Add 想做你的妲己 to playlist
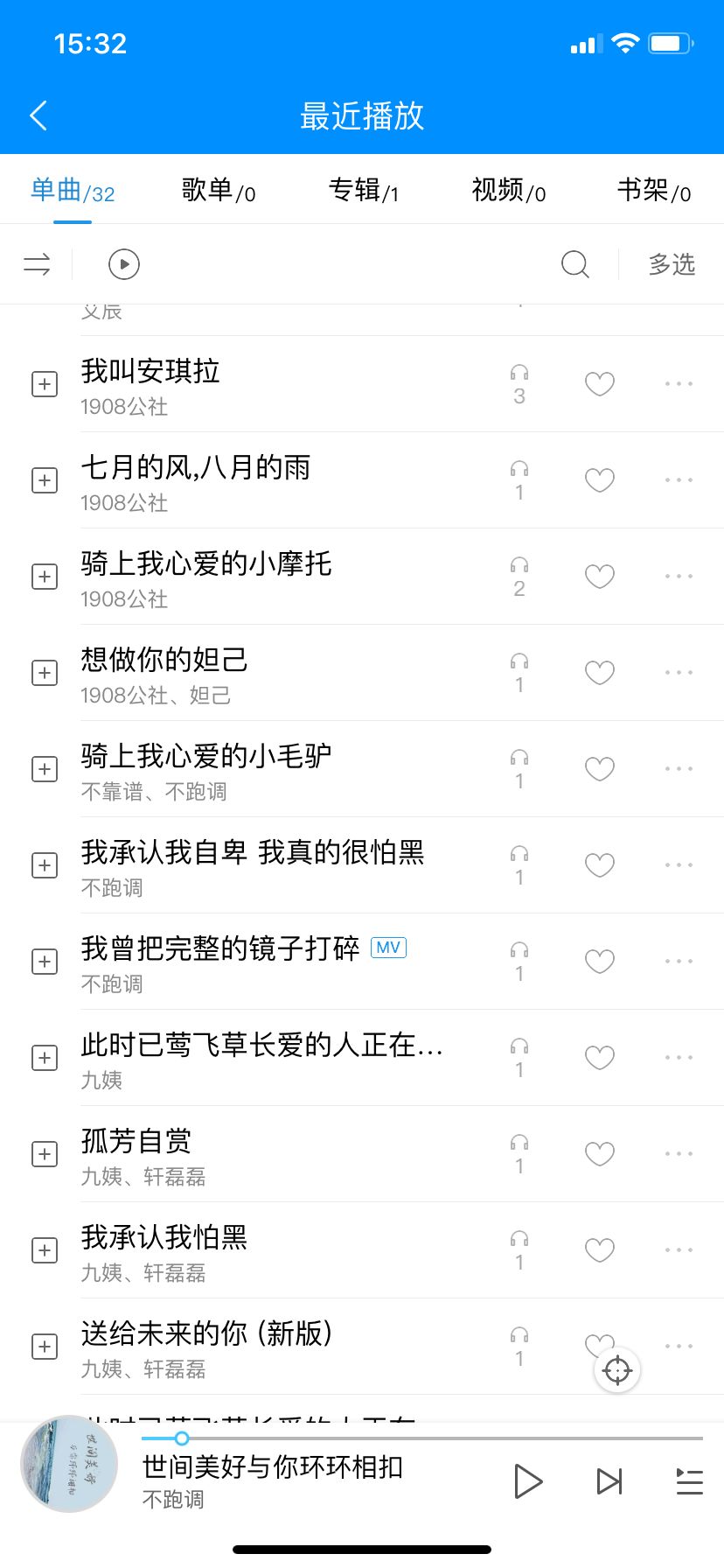Viewport: 724px width, 1568px height. (45, 673)
